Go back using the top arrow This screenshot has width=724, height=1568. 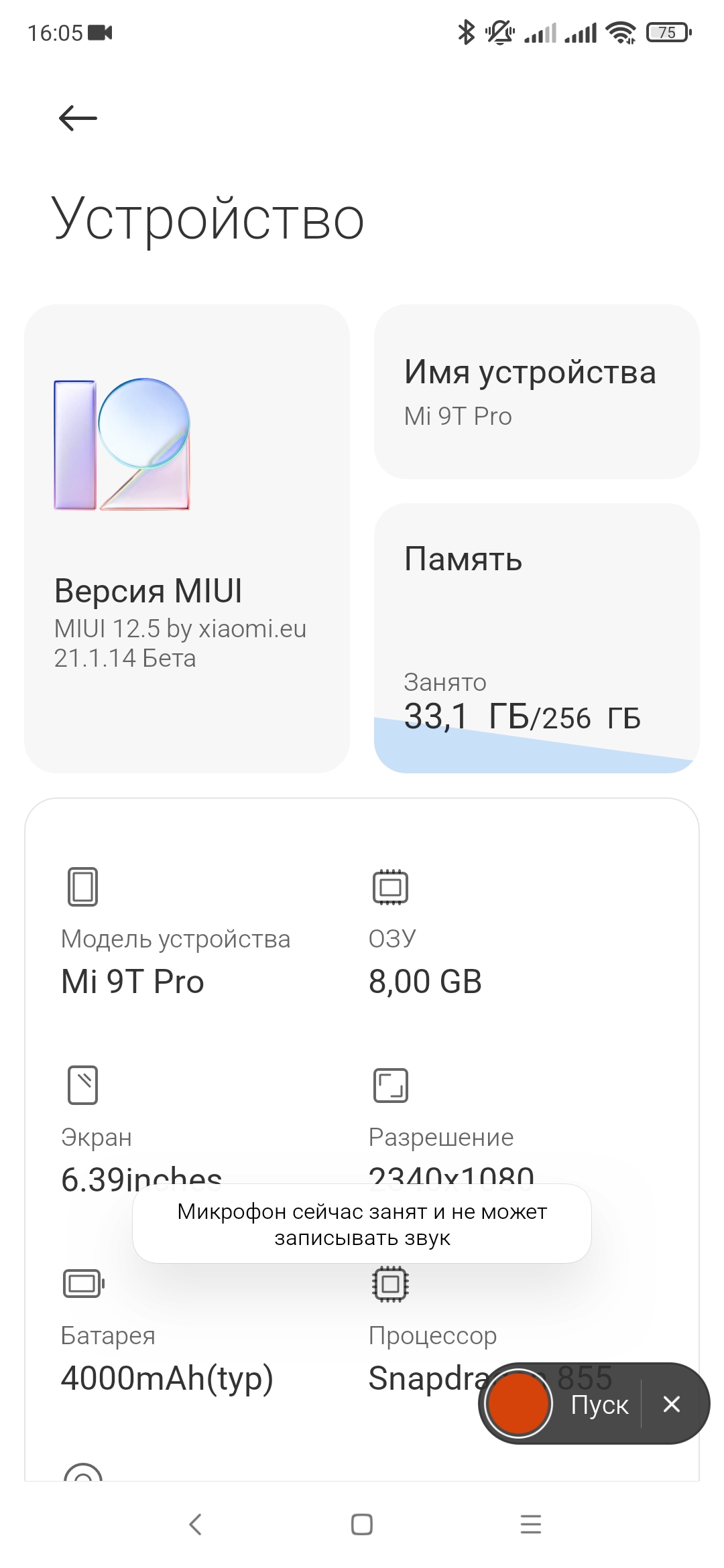[x=78, y=119]
